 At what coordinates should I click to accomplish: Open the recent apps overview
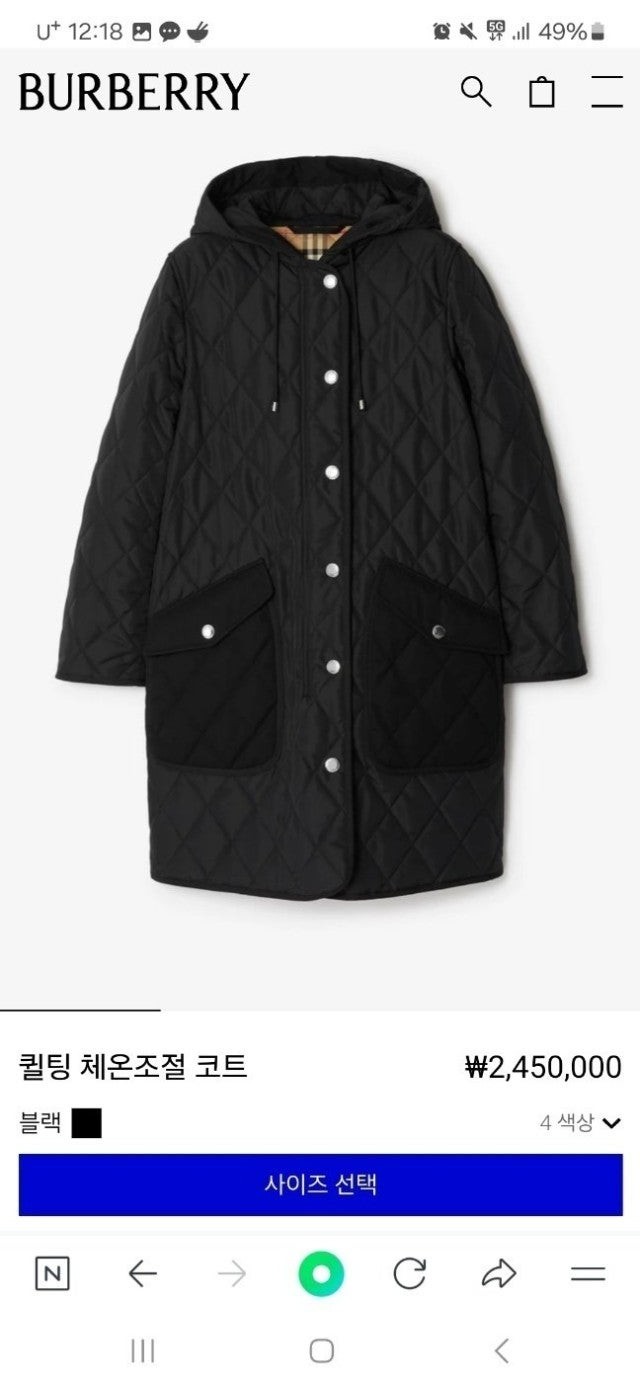coord(143,1351)
